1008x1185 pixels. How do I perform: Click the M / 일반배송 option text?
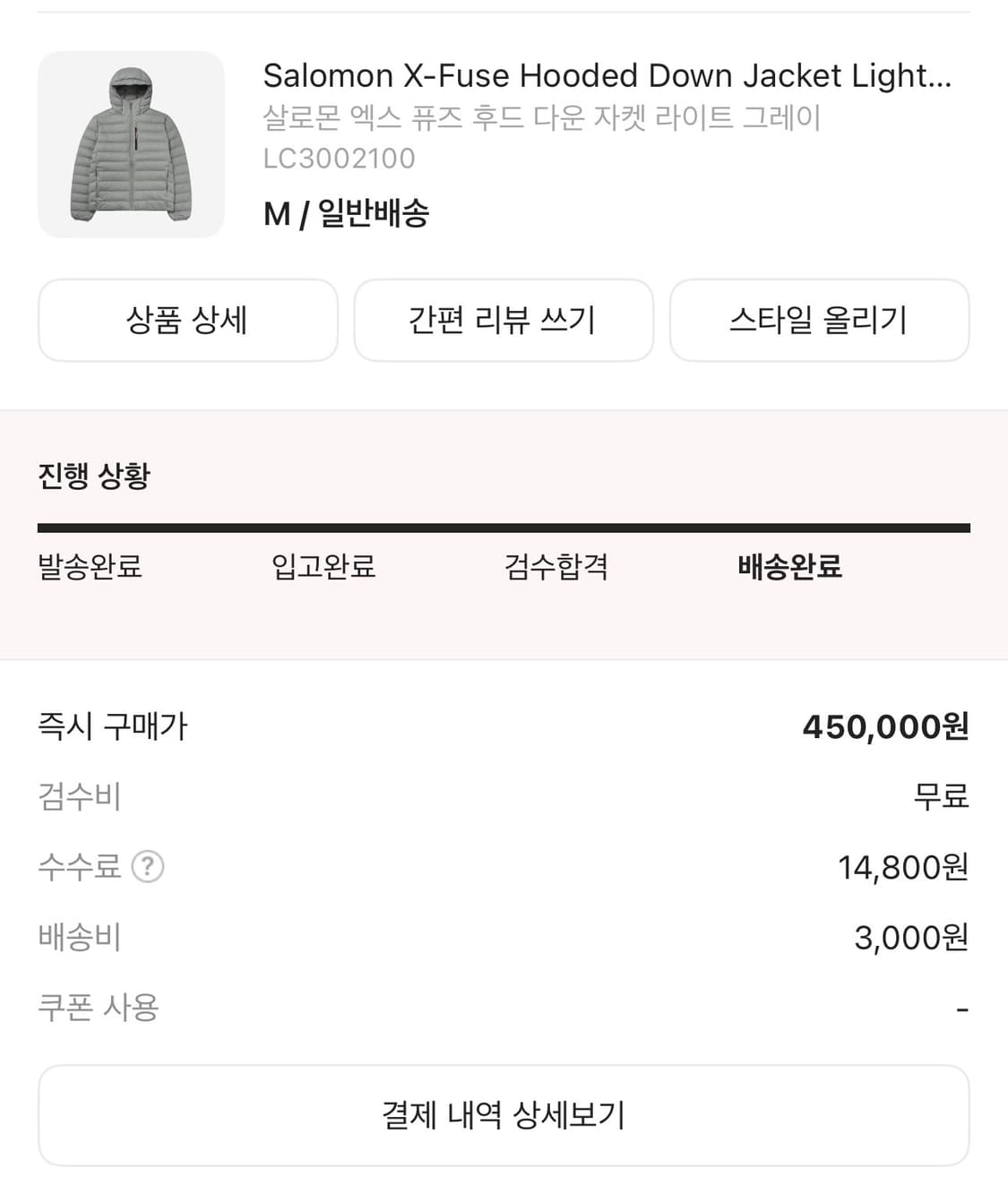(x=345, y=213)
